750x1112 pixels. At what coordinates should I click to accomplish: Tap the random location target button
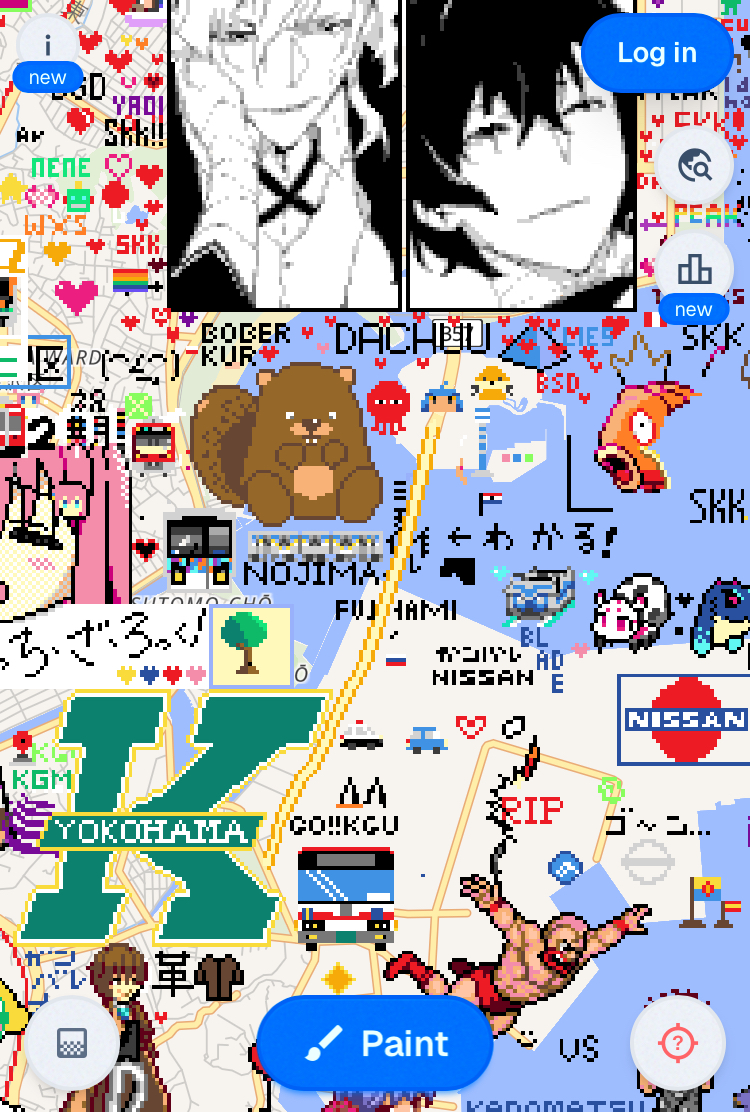click(x=678, y=1043)
